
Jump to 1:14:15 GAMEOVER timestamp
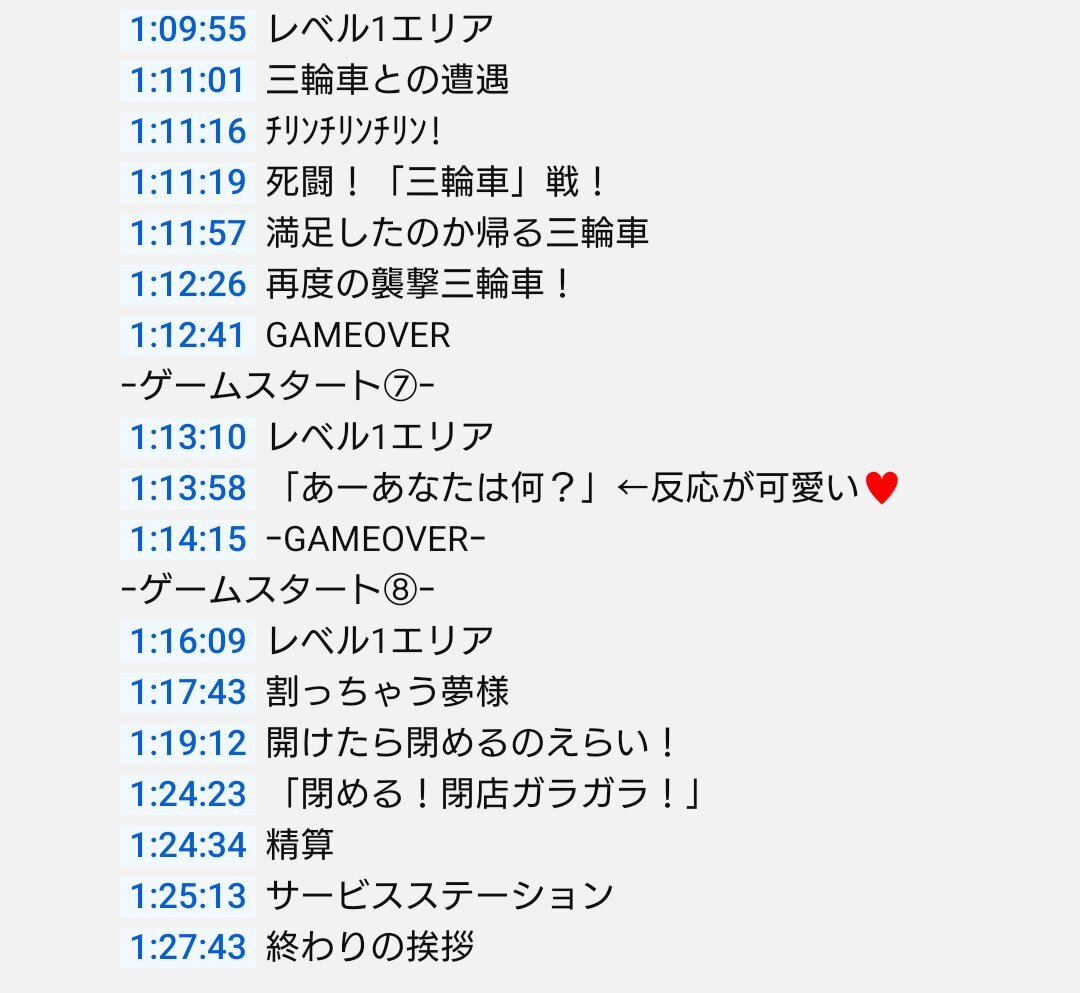[x=187, y=539]
